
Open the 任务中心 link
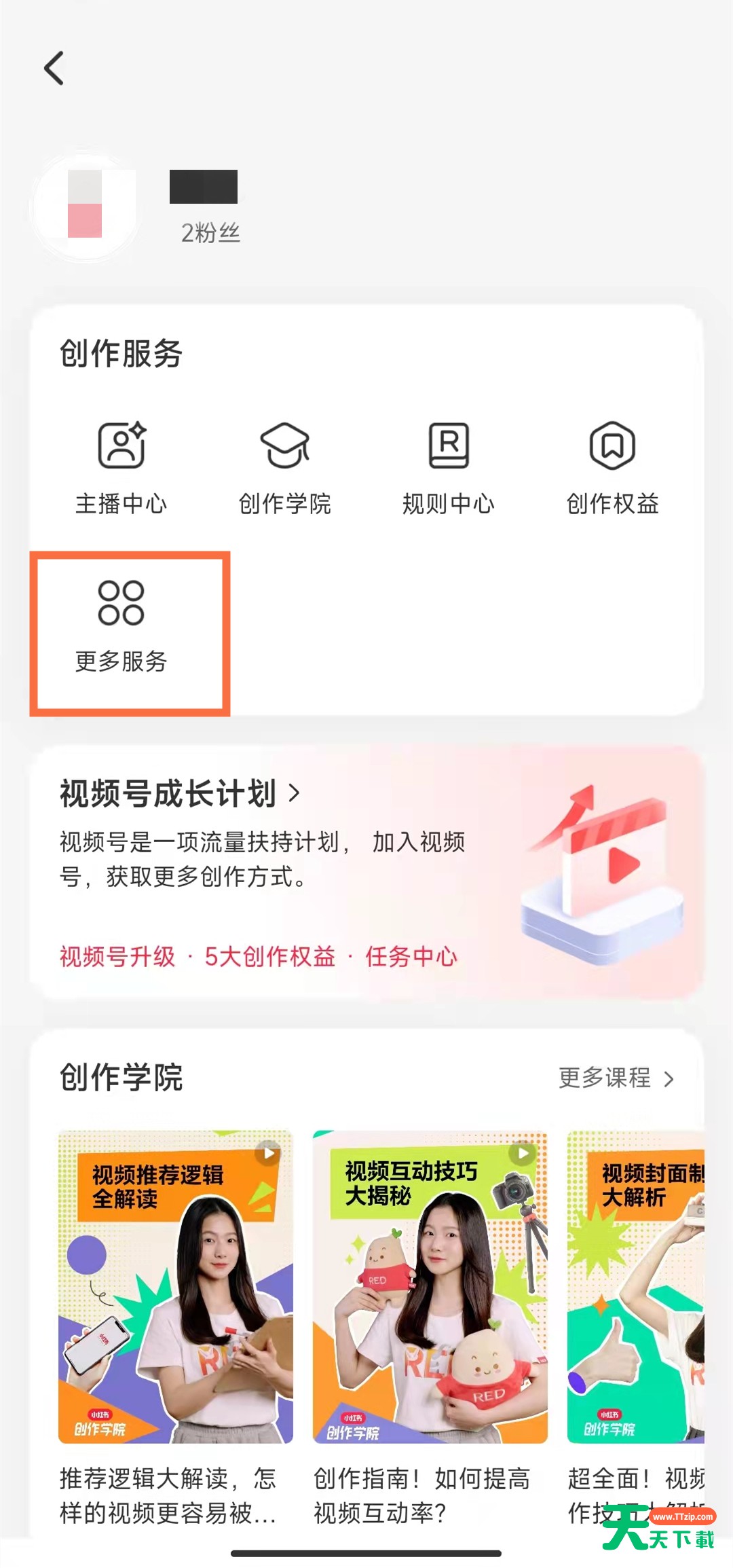click(411, 956)
